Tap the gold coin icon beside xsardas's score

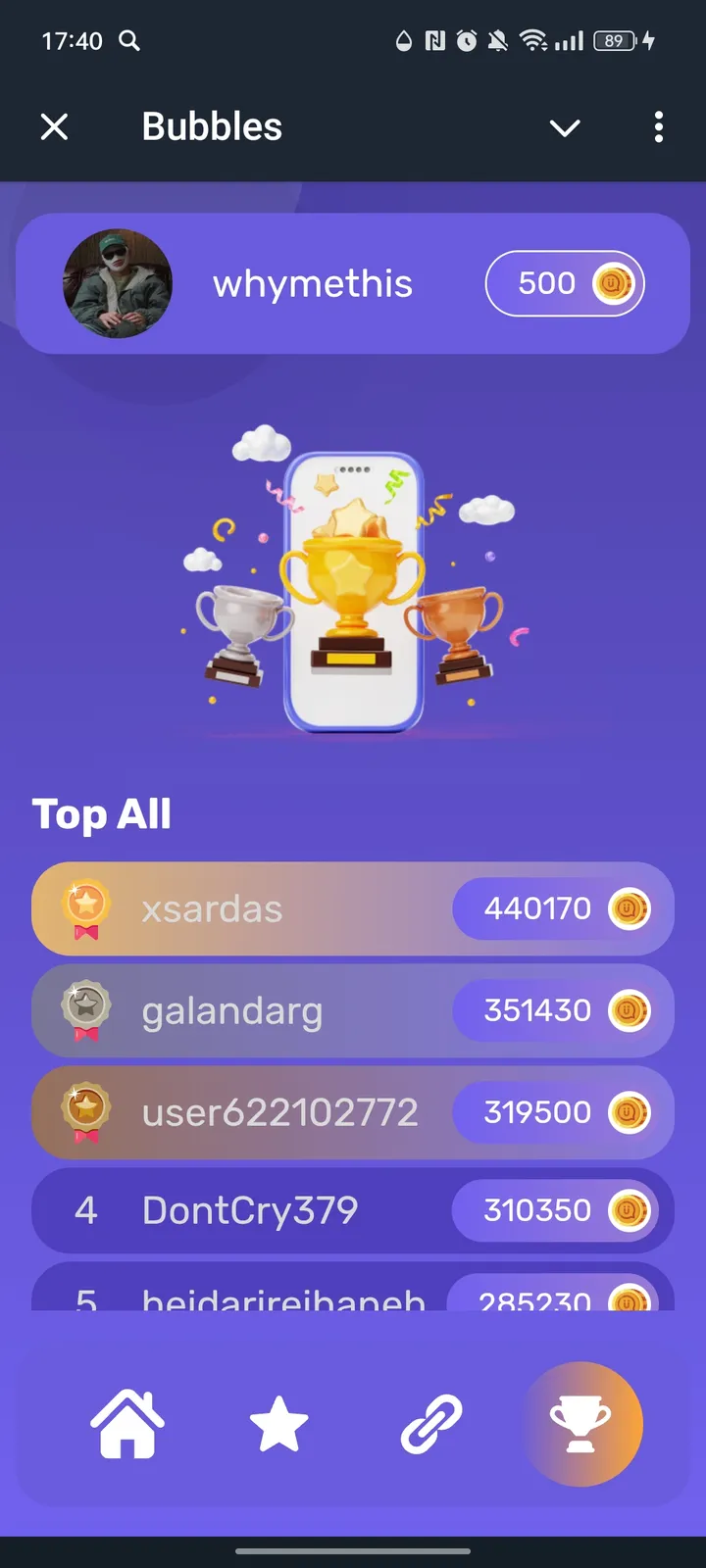pyautogui.click(x=629, y=908)
